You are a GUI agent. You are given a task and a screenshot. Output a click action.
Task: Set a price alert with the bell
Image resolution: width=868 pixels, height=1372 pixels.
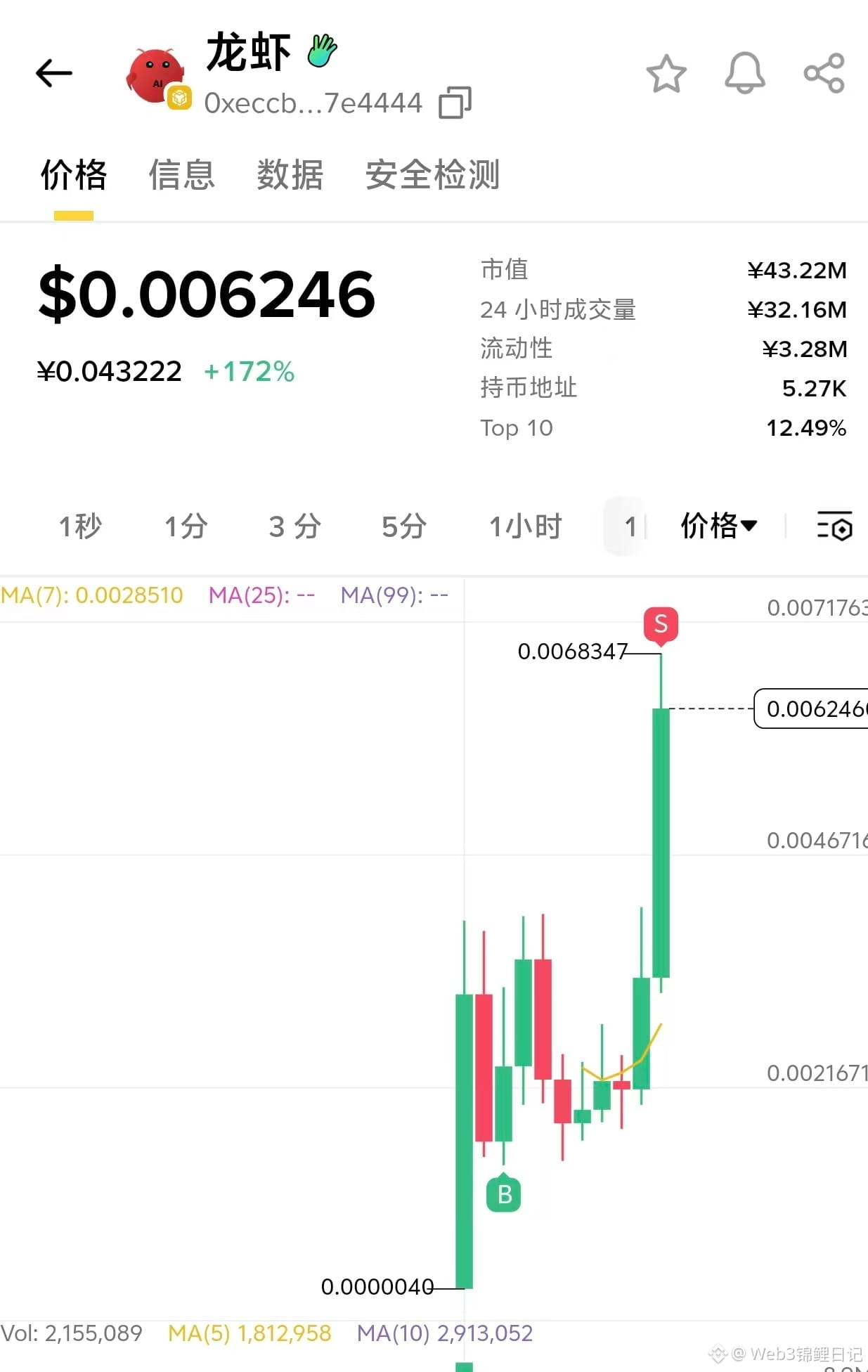coord(744,73)
